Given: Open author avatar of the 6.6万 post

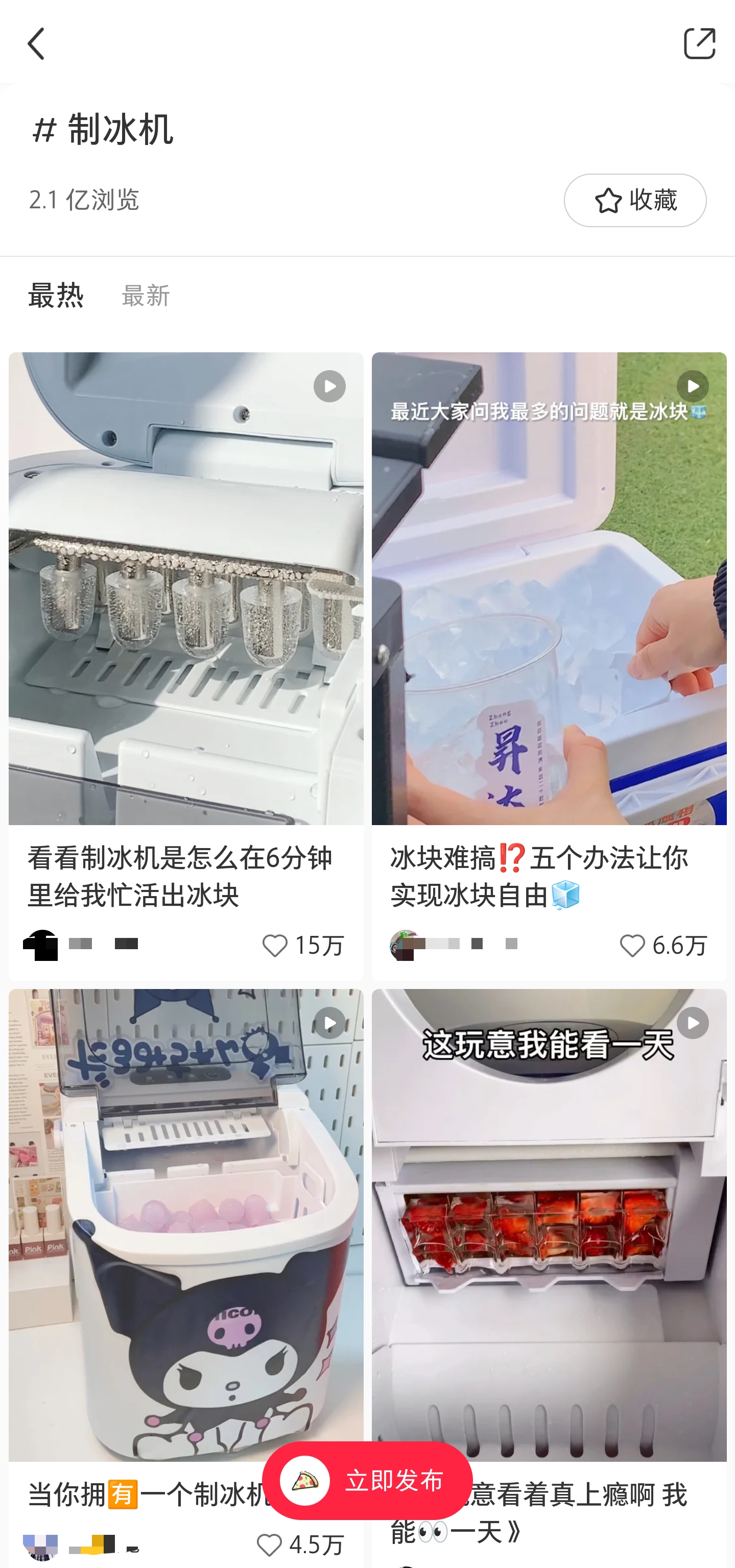Looking at the screenshot, I should coord(405,945).
